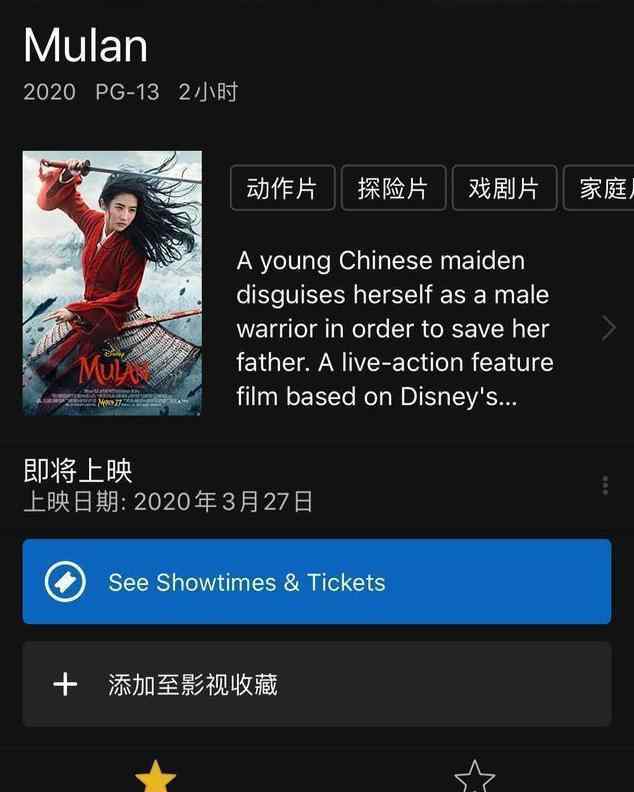Open the three-dot menu beside 即将上映

click(x=605, y=486)
